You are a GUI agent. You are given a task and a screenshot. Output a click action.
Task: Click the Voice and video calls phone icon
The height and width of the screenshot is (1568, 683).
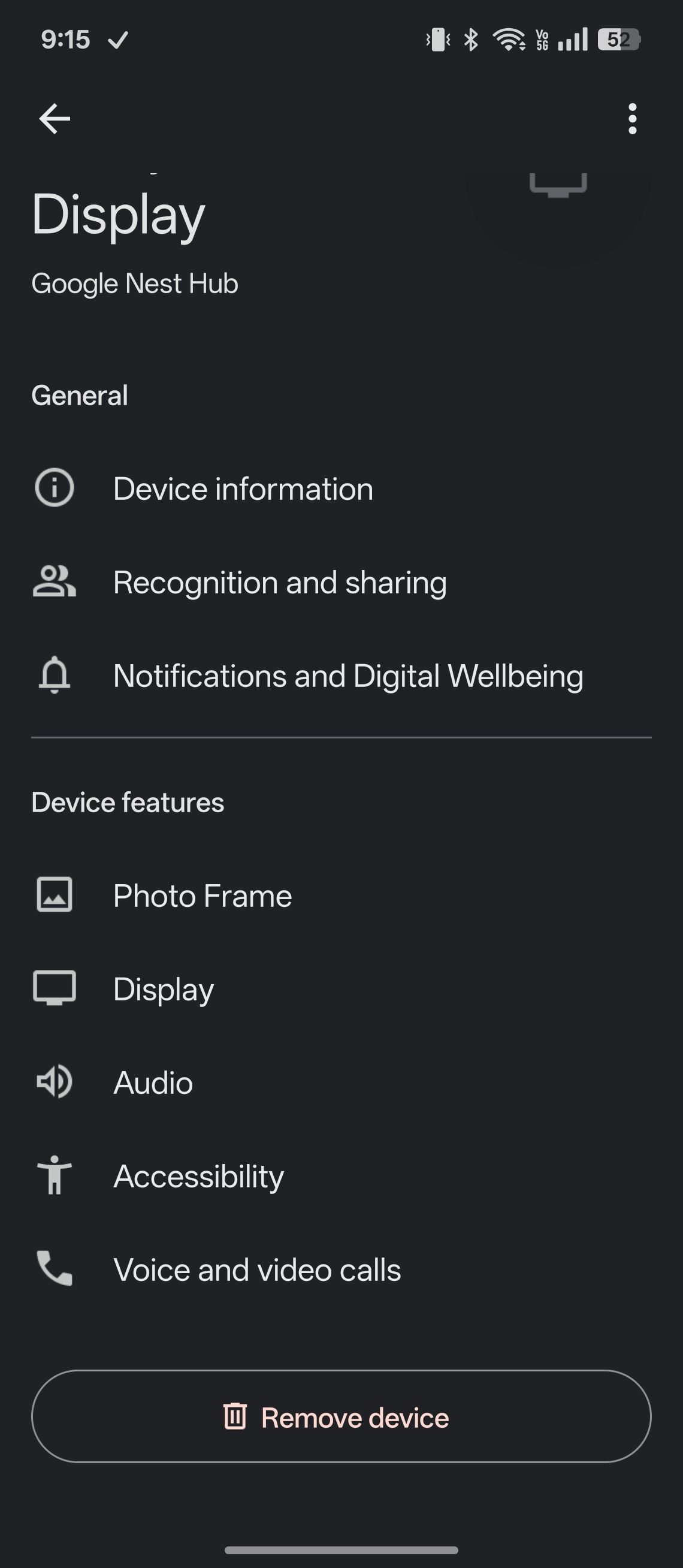(55, 1270)
